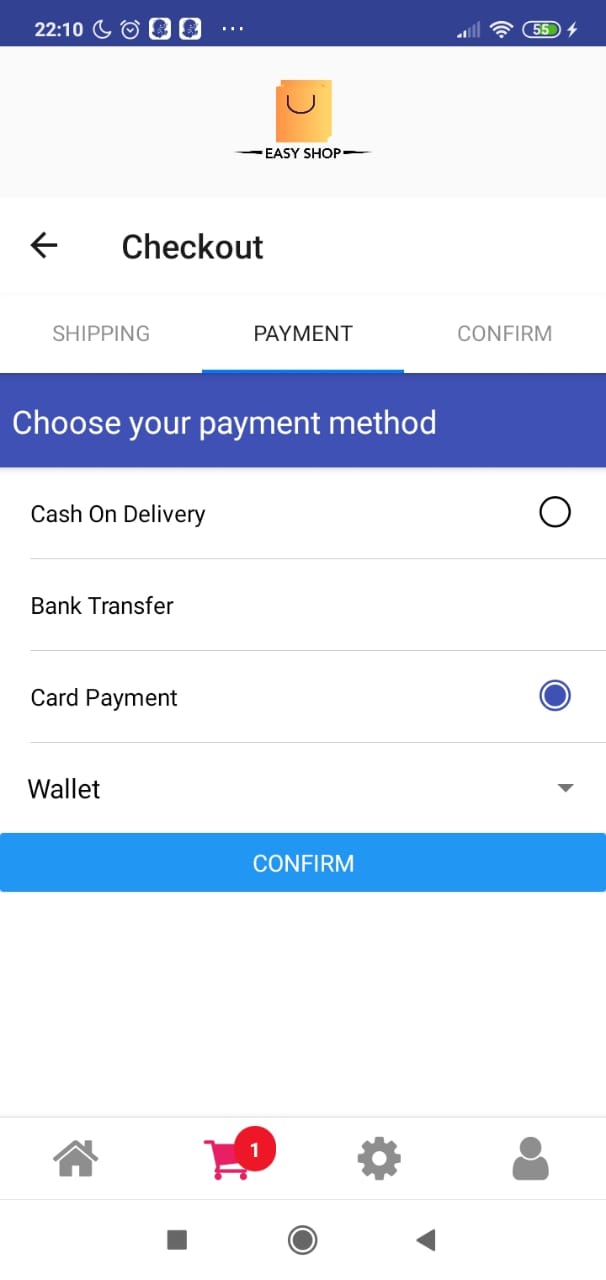Expand the Wallet dropdown
Viewport: 606px width, 1280px height.
tap(303, 789)
